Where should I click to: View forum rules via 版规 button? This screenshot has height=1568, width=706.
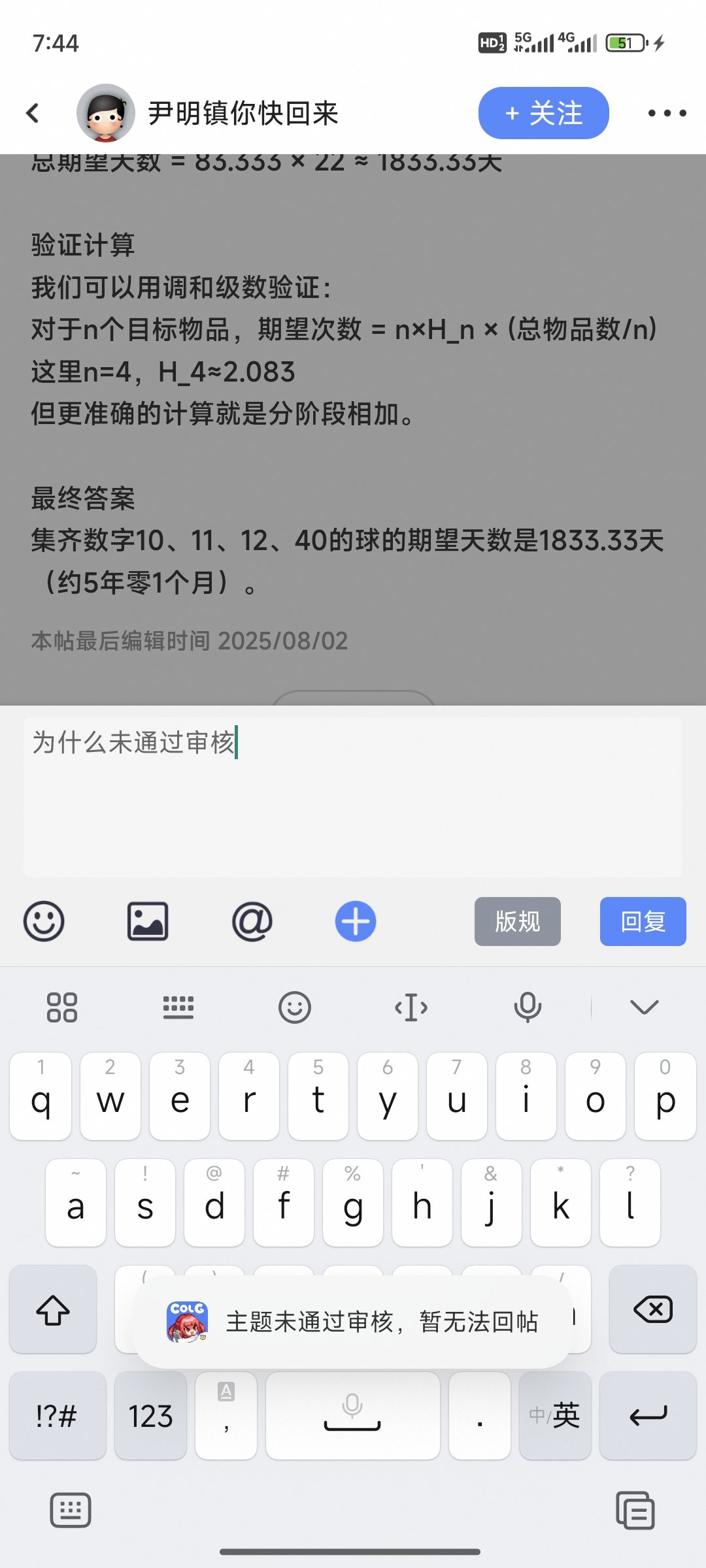(x=517, y=921)
